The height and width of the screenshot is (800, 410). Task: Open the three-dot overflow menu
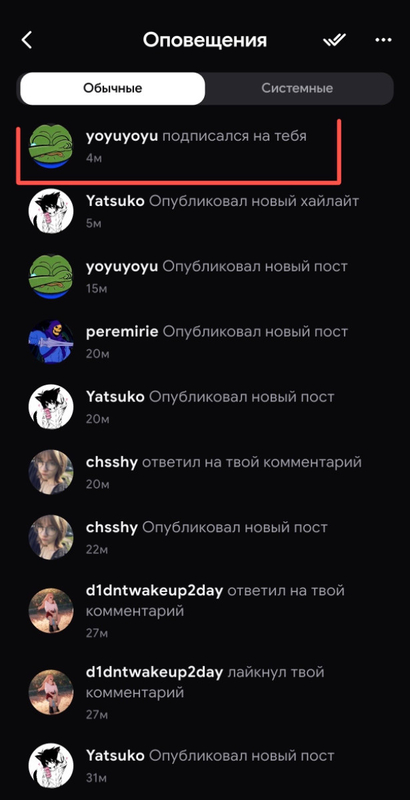tap(383, 40)
